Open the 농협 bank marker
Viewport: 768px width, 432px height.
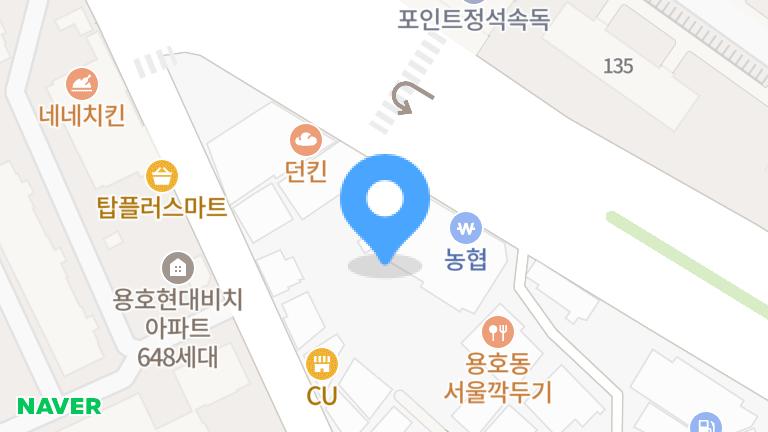click(466, 228)
